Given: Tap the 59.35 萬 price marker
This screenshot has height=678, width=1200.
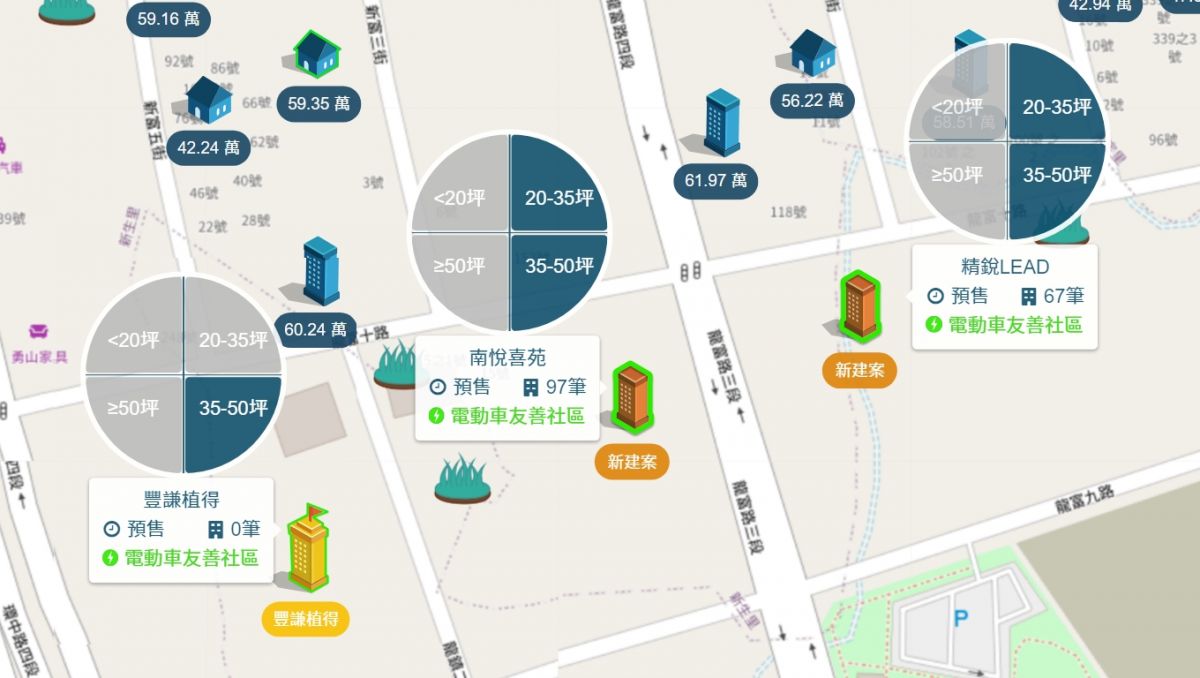Looking at the screenshot, I should 319,103.
